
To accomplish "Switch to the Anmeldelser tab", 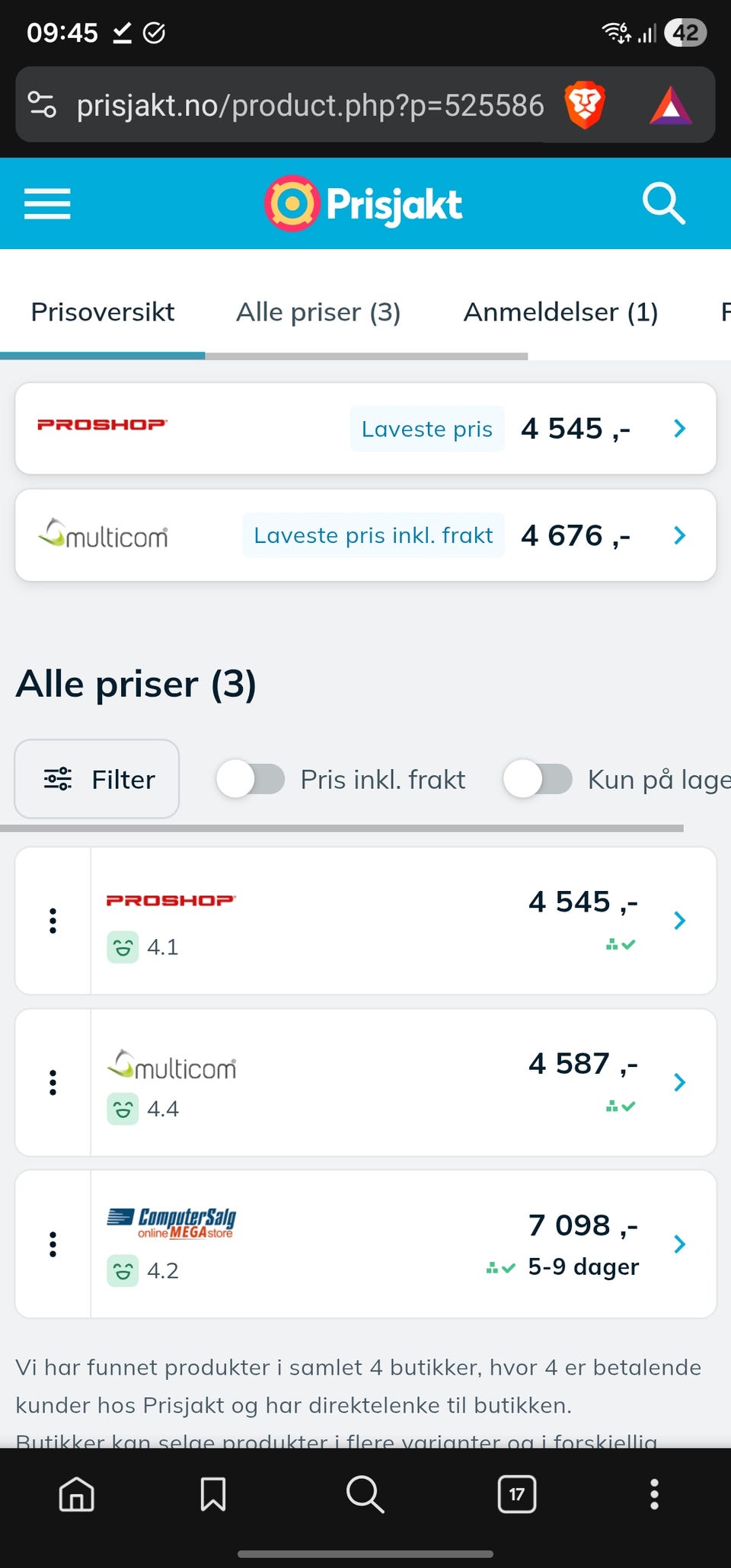I will (560, 311).
